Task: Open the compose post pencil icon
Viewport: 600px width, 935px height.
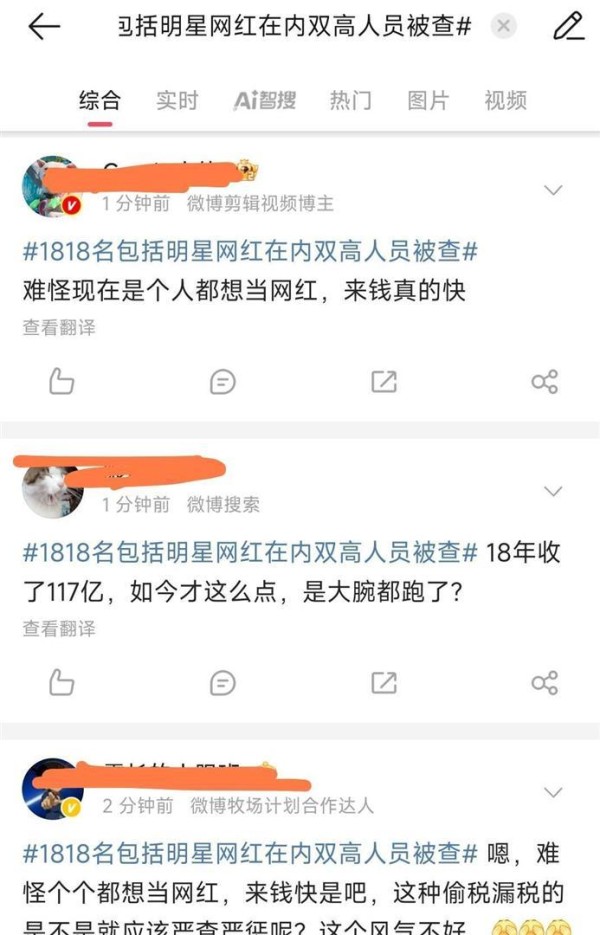Action: (x=568, y=27)
